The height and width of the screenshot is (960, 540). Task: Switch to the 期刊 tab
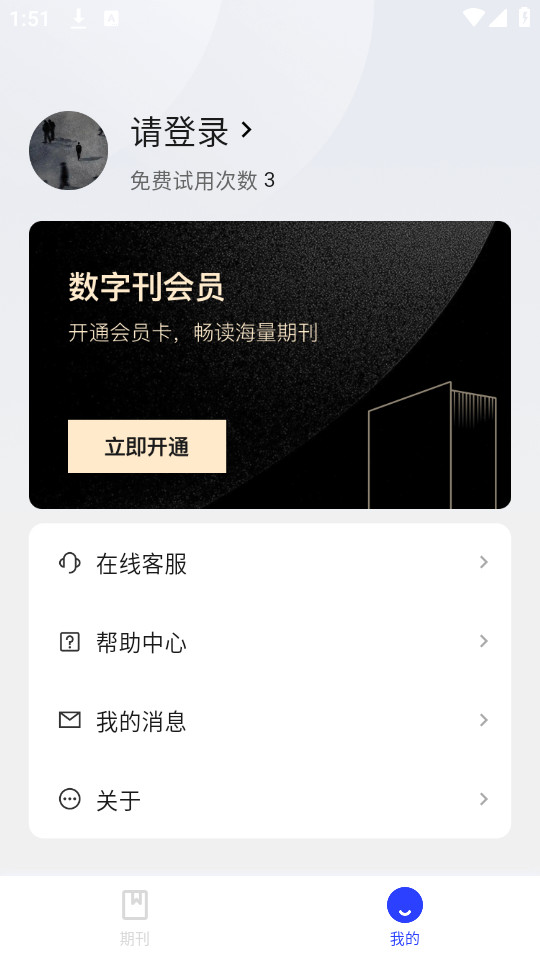click(135, 917)
